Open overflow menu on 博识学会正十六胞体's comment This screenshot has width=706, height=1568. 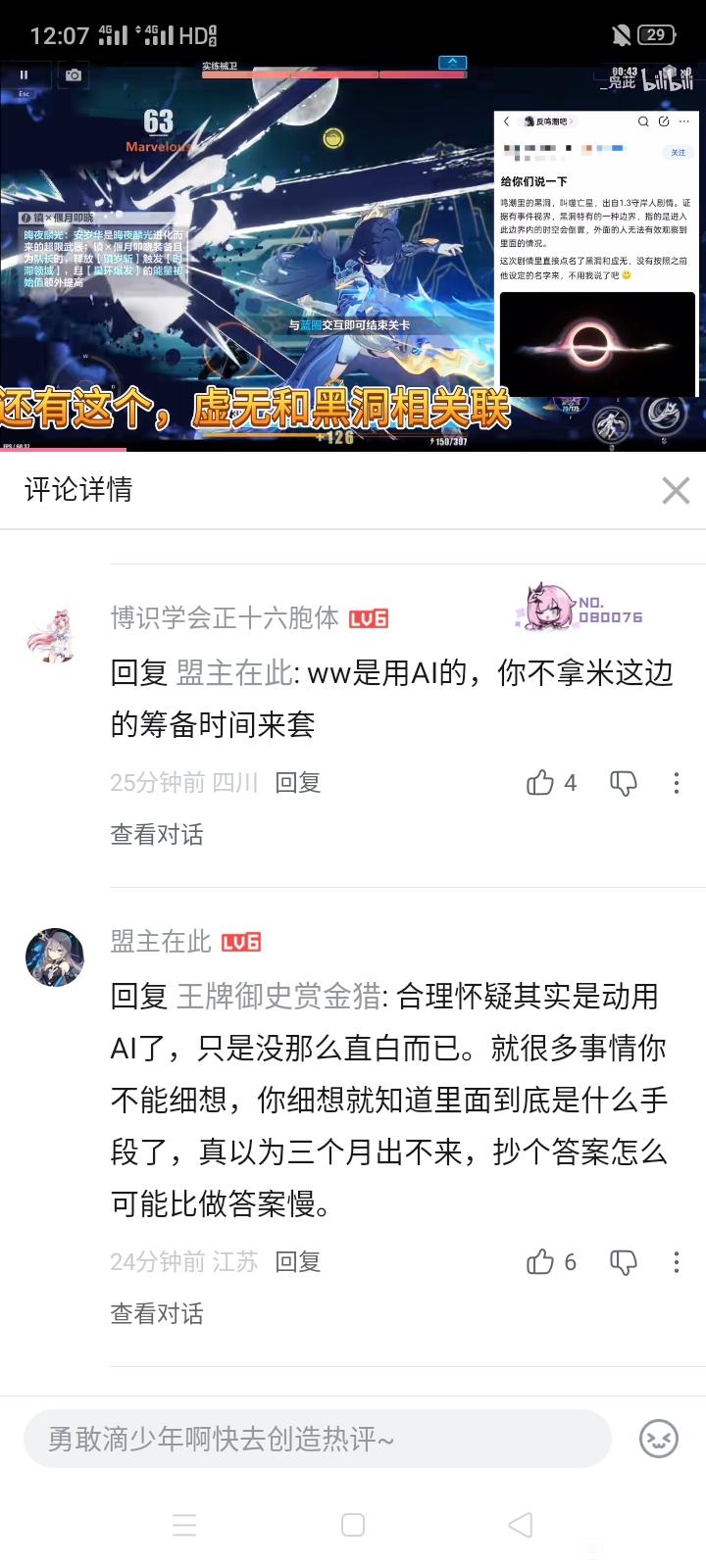(x=676, y=782)
